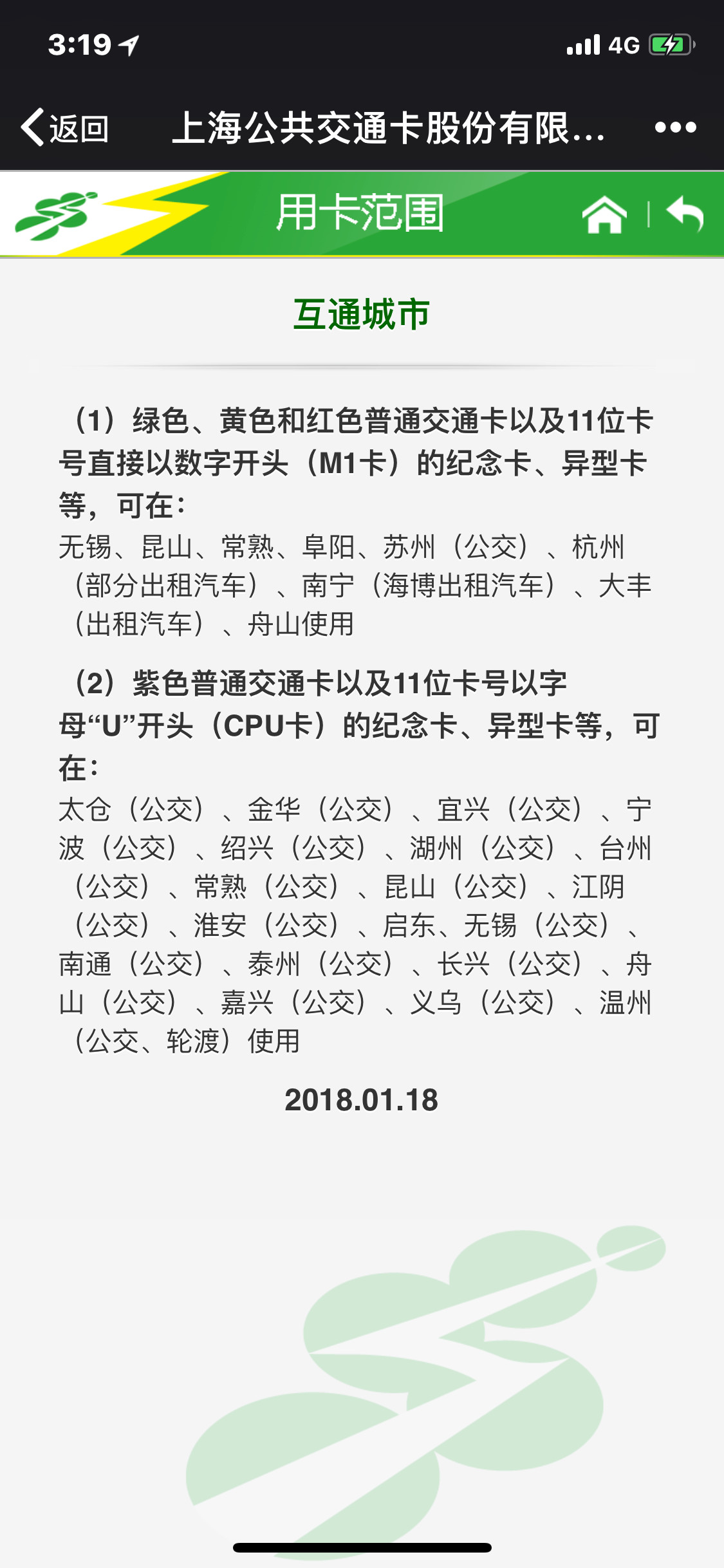Open the three-dot overflow menu
724x1568 pixels.
click(675, 127)
